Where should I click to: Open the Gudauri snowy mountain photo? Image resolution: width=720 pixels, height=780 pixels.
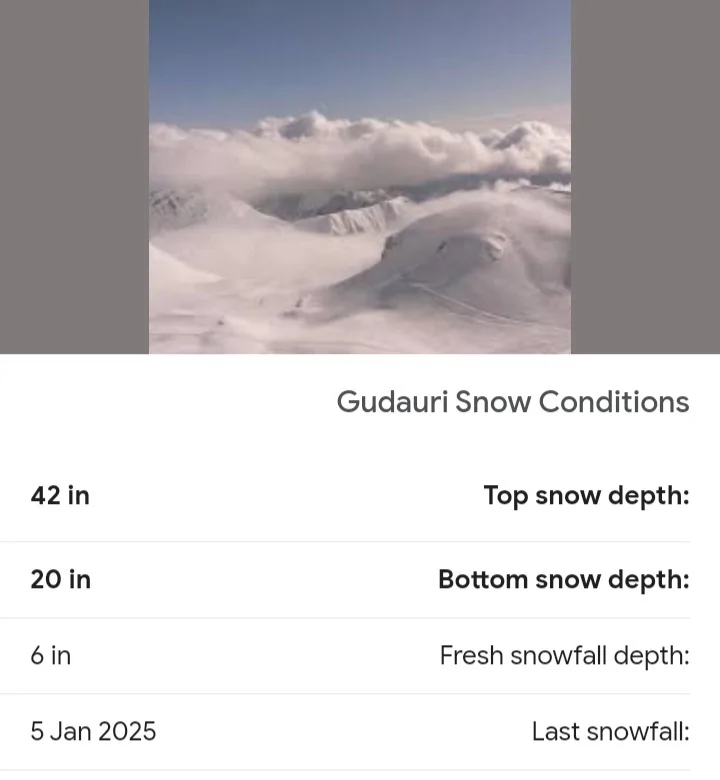360,177
